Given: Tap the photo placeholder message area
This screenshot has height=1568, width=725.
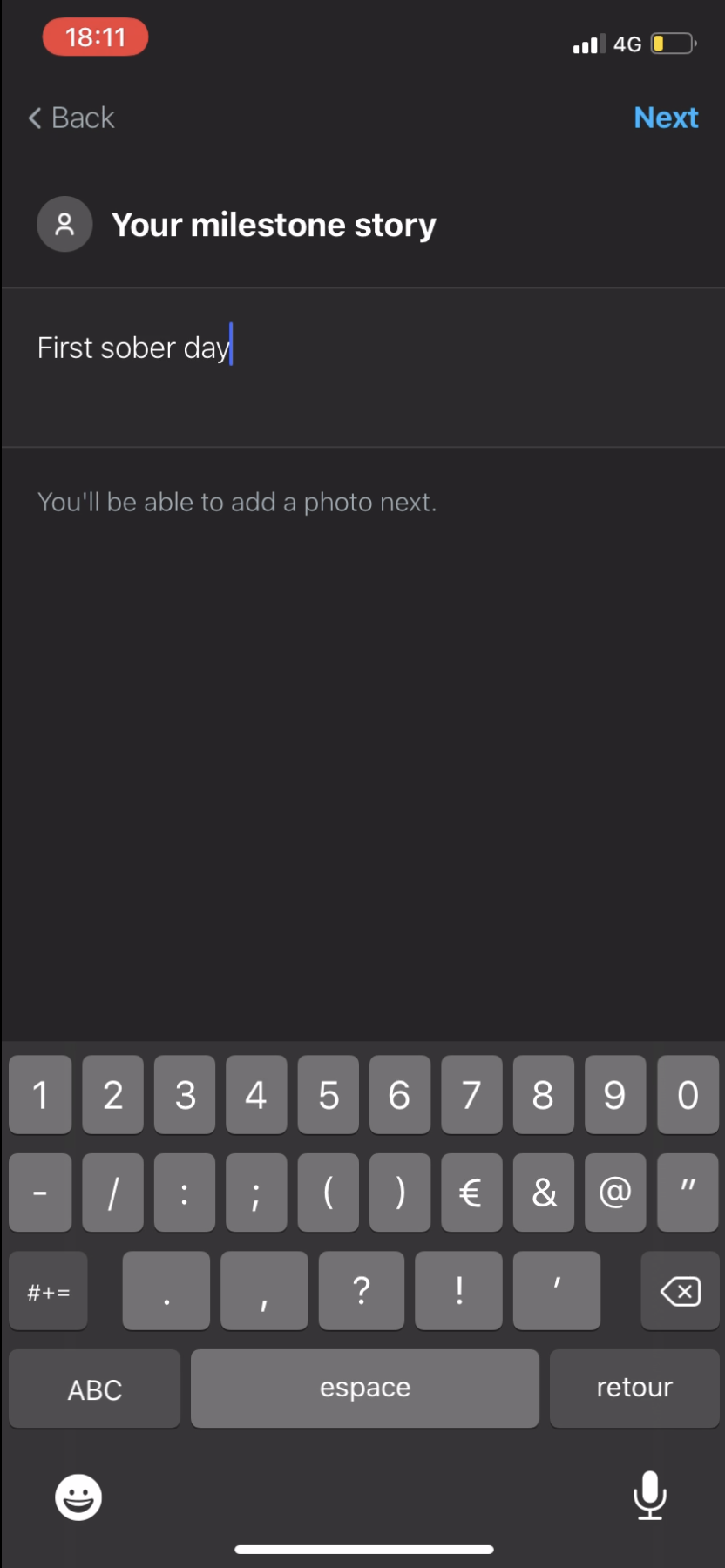Looking at the screenshot, I should coord(236,502).
